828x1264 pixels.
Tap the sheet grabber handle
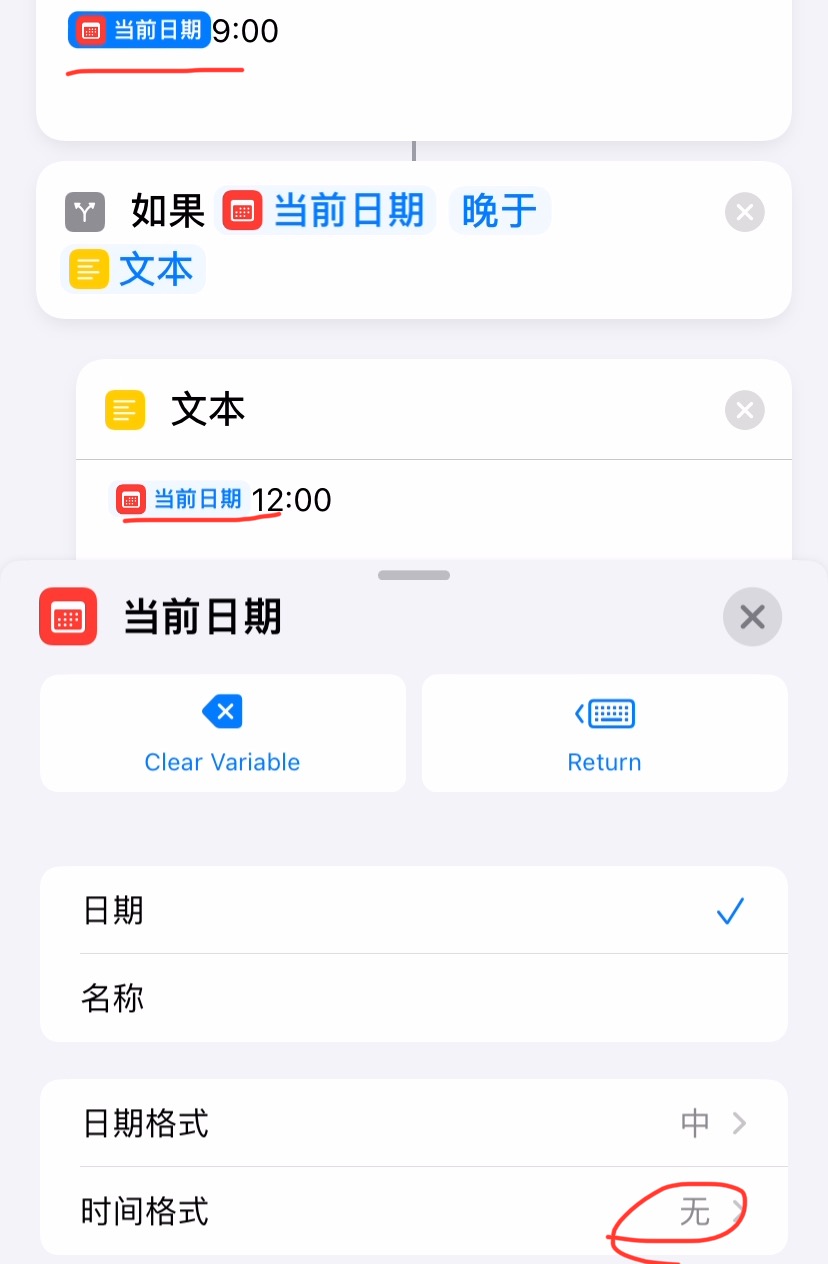[414, 575]
